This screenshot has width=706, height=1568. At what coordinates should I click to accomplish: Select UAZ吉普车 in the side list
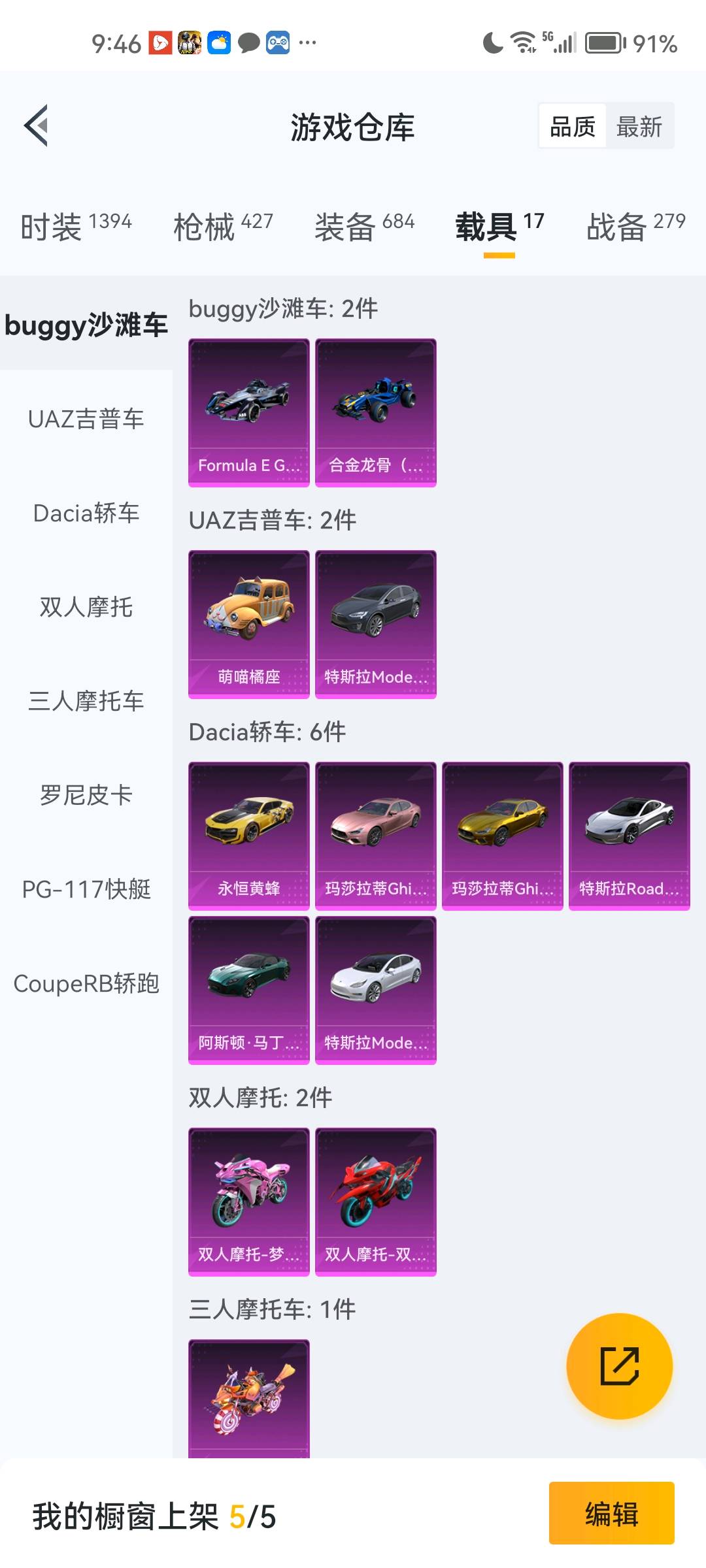coord(86,419)
